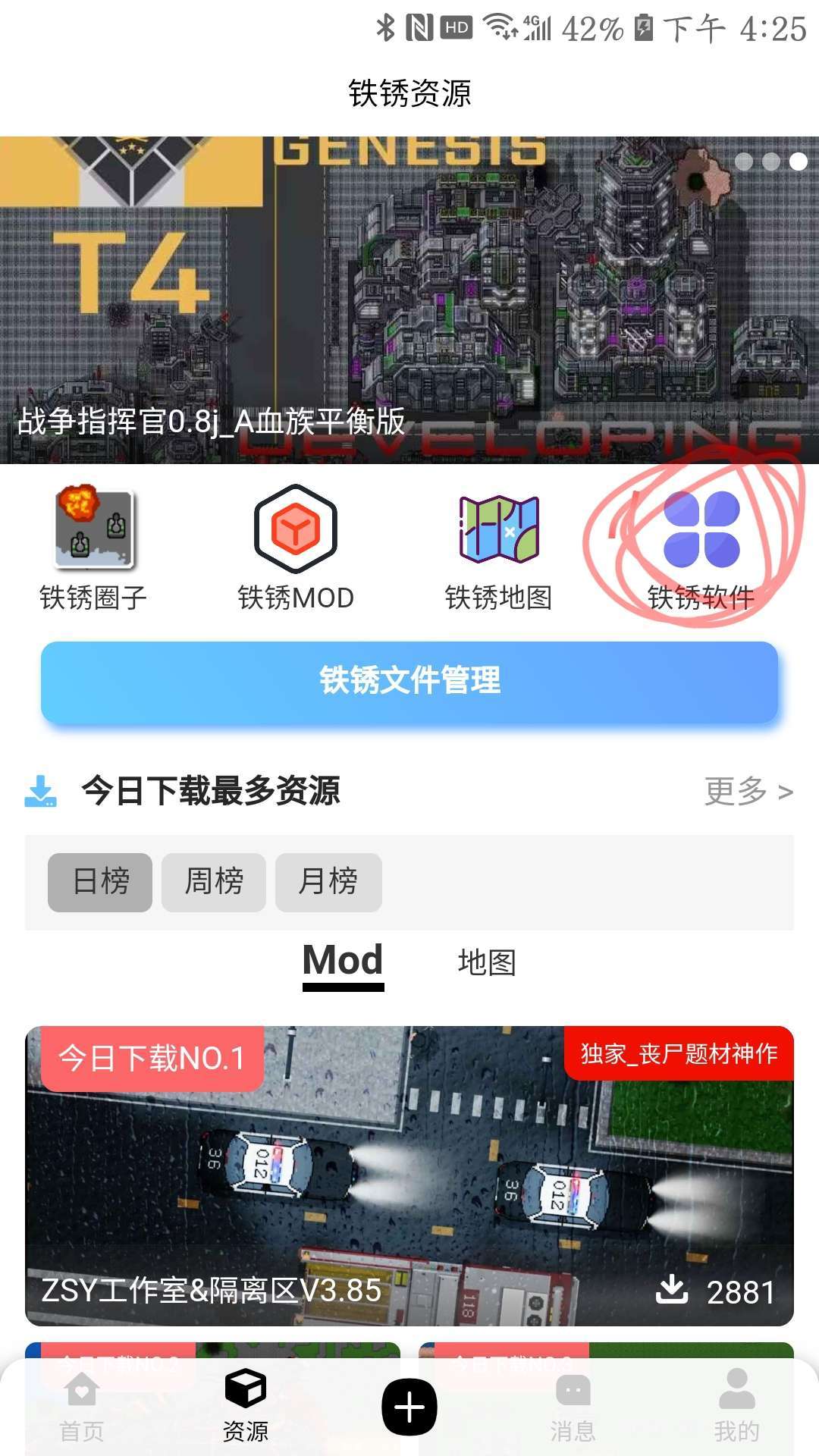Image resolution: width=819 pixels, height=1456 pixels.
Task: Switch to 周榜 ranking
Action: pyautogui.click(x=214, y=883)
